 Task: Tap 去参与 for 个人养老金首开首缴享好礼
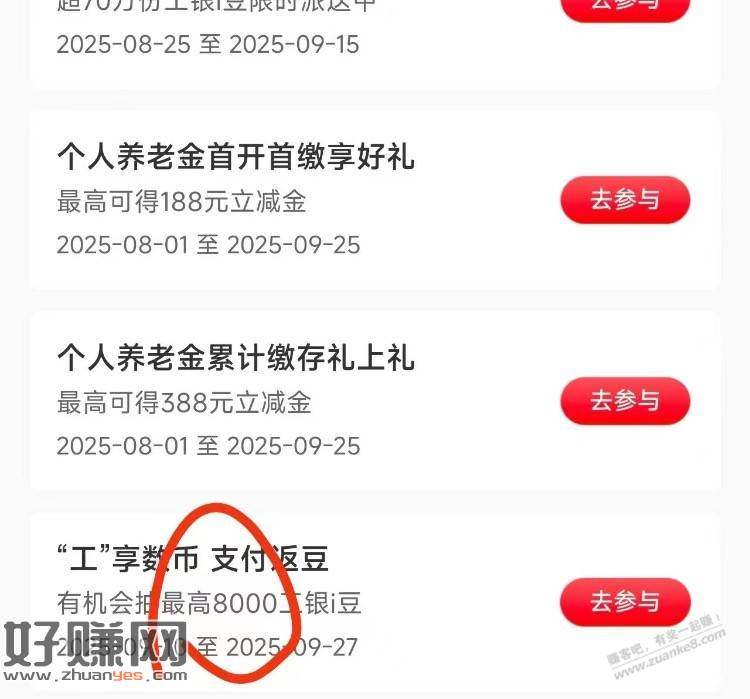[625, 200]
